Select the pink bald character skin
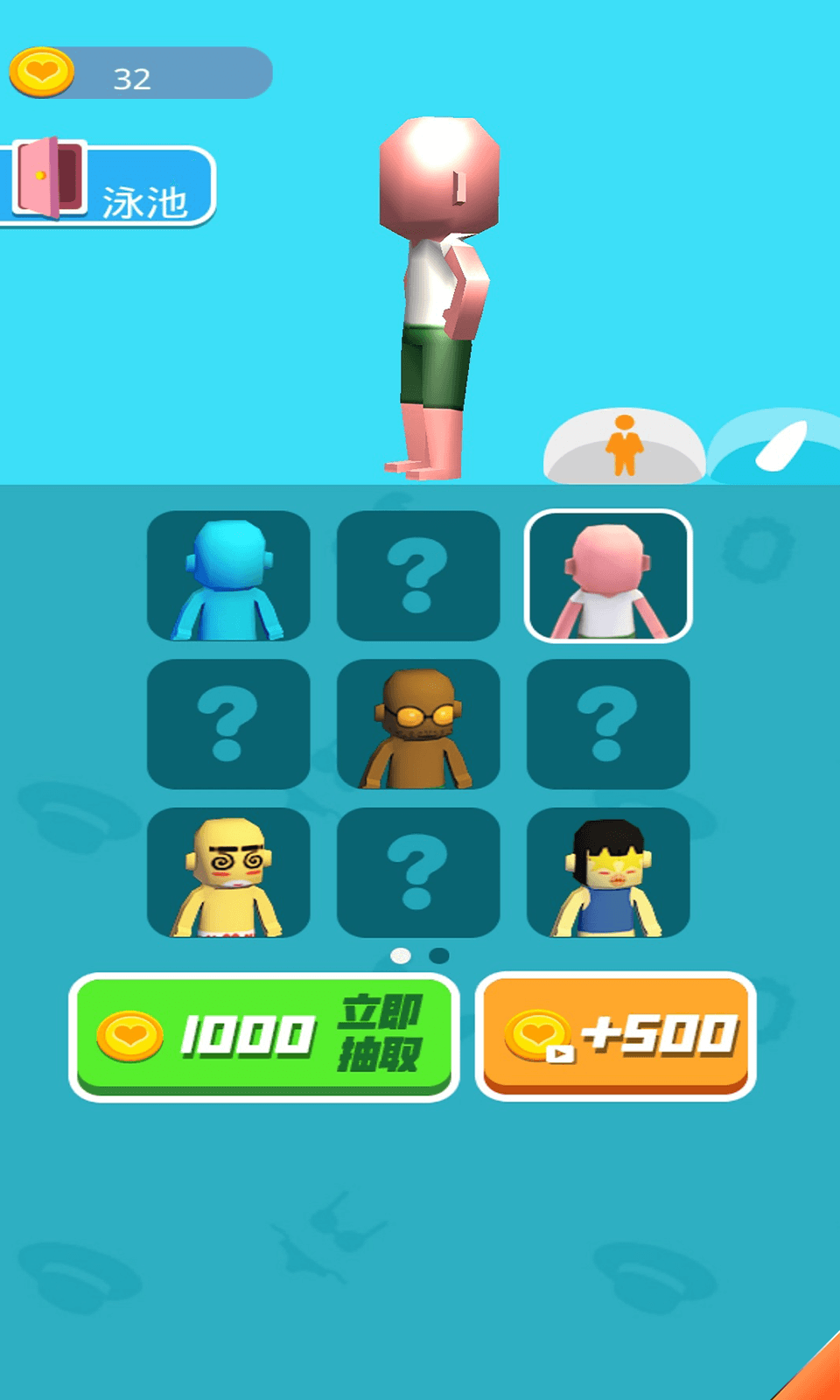Viewport: 840px width, 1400px height. (x=608, y=576)
